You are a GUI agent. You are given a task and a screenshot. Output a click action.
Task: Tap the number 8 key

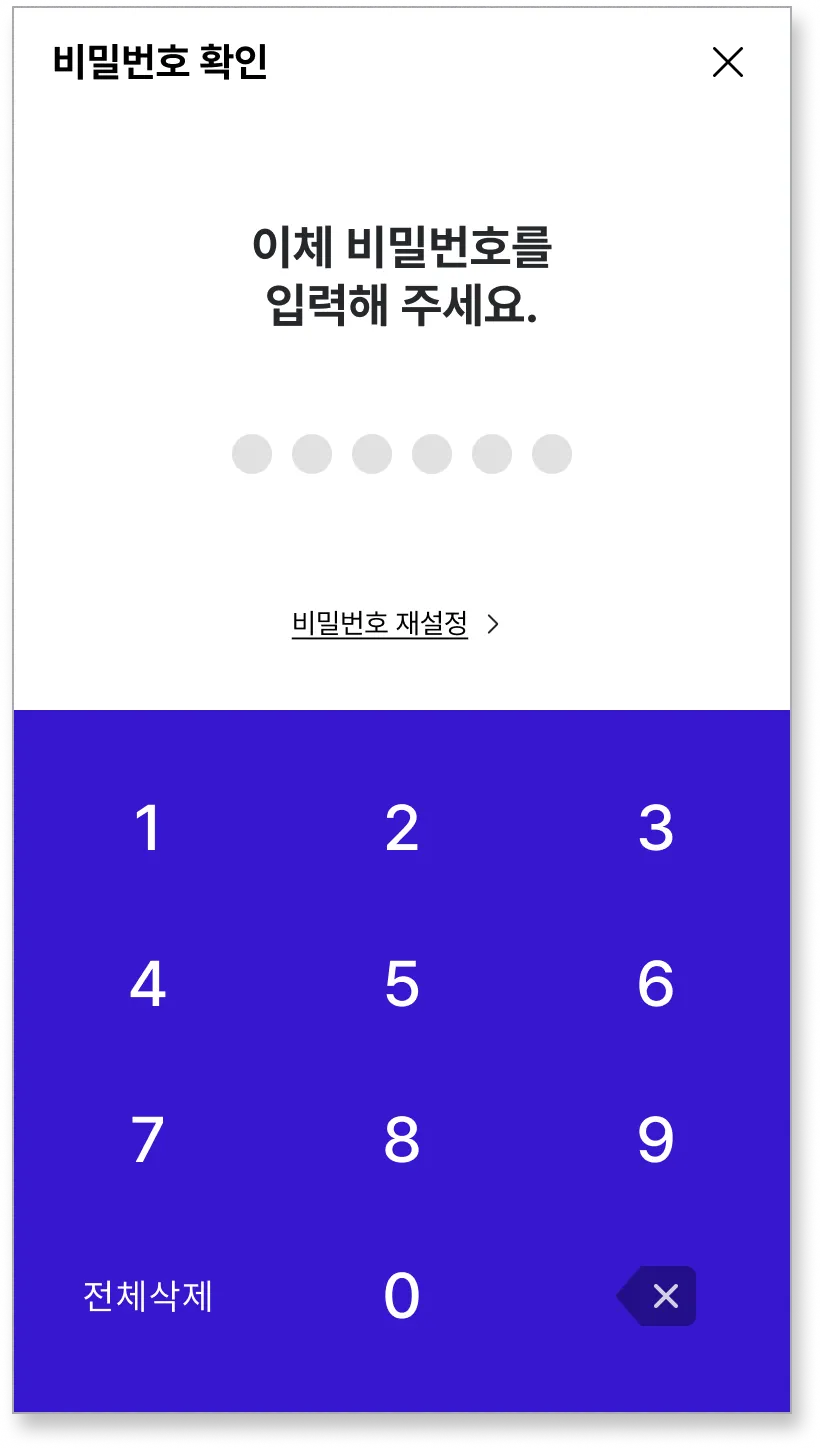point(402,1140)
